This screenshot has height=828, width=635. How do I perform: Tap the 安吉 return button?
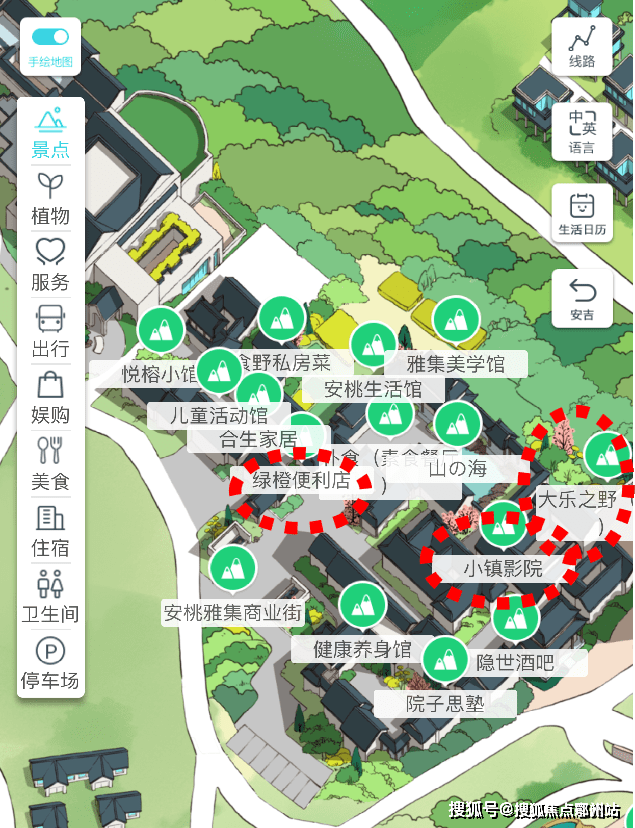click(582, 298)
